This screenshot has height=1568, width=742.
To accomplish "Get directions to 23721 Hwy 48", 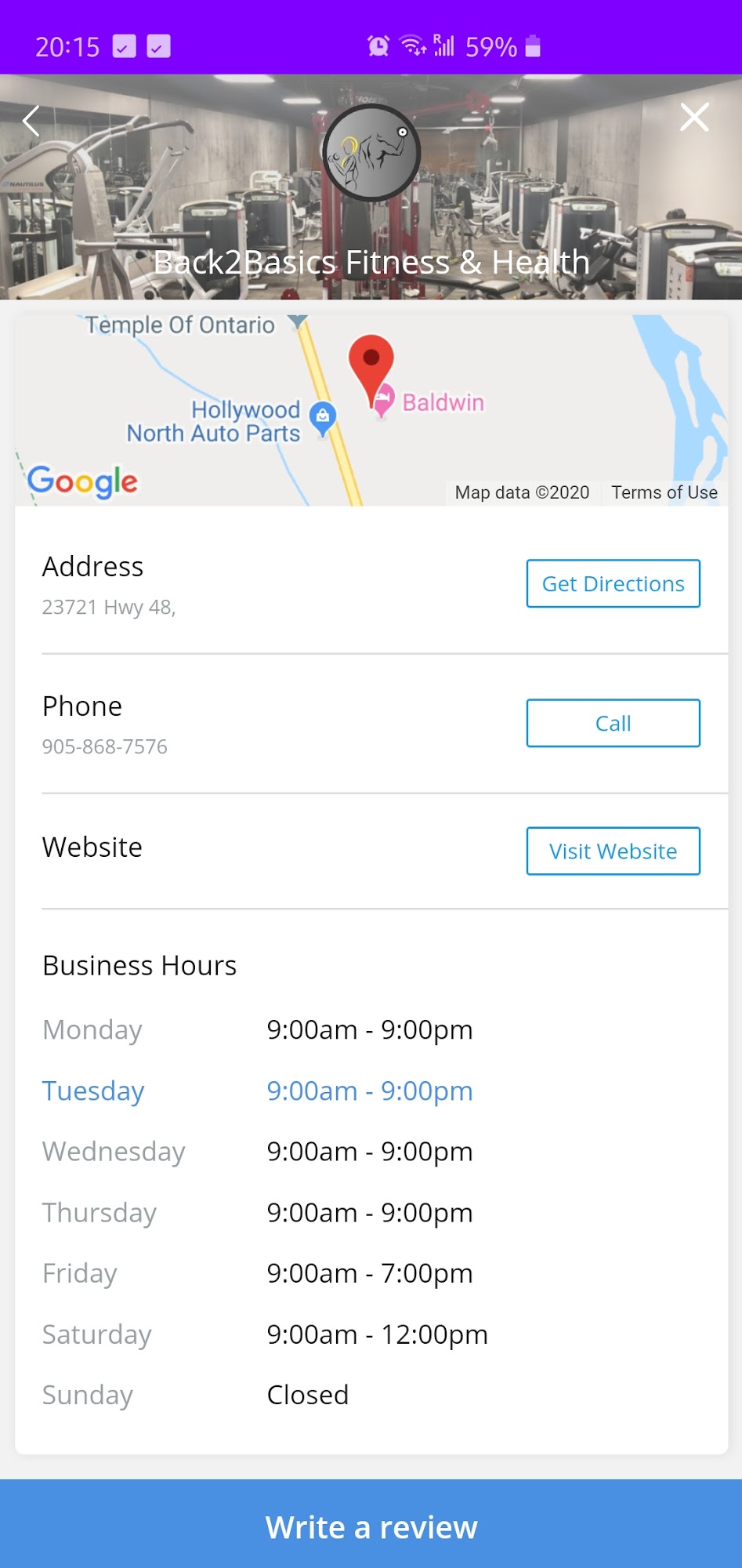I will [613, 583].
